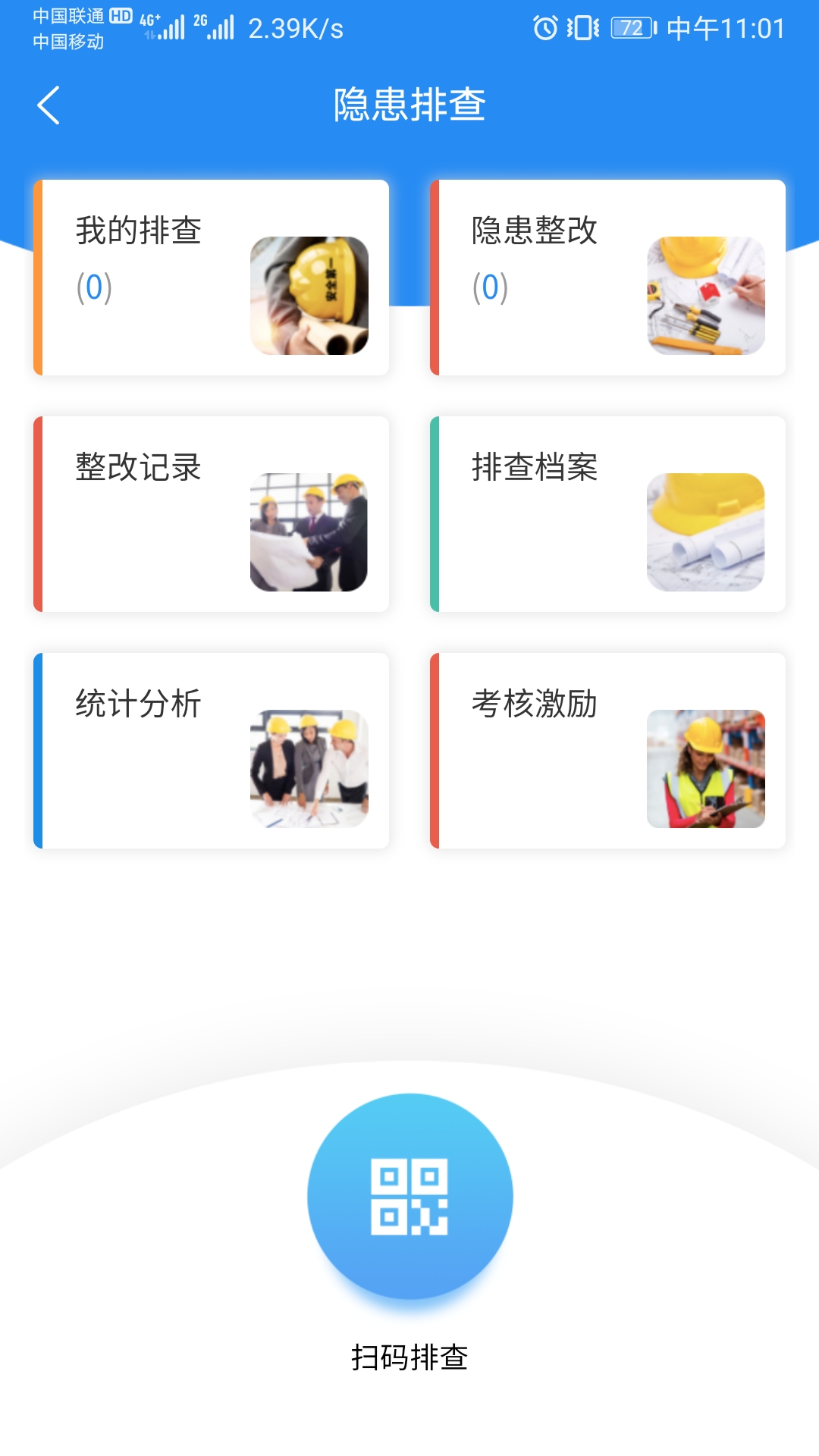The width and height of the screenshot is (819, 1456).
Task: Go back from 隐患排查 screen
Action: tap(49, 105)
